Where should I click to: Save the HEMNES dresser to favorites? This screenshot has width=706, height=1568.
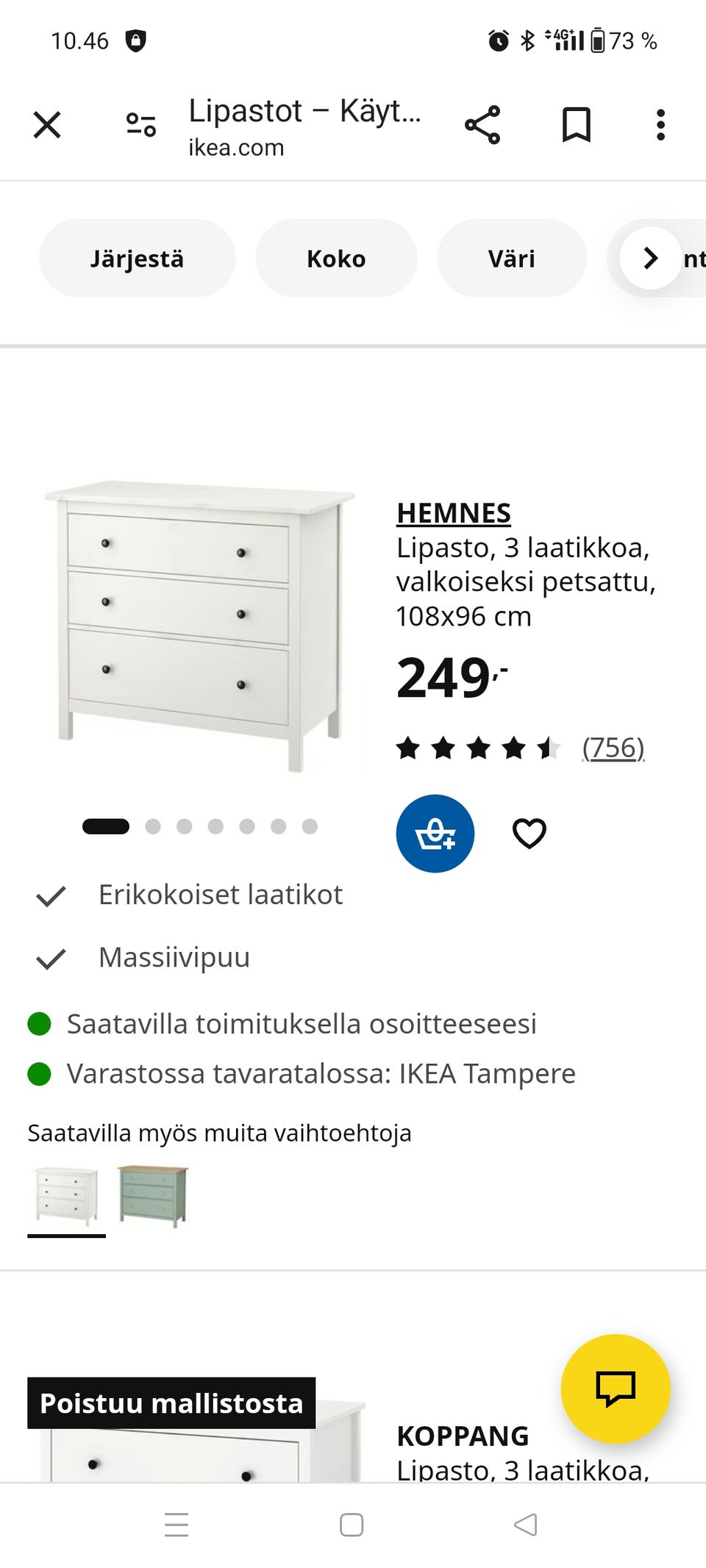(529, 833)
